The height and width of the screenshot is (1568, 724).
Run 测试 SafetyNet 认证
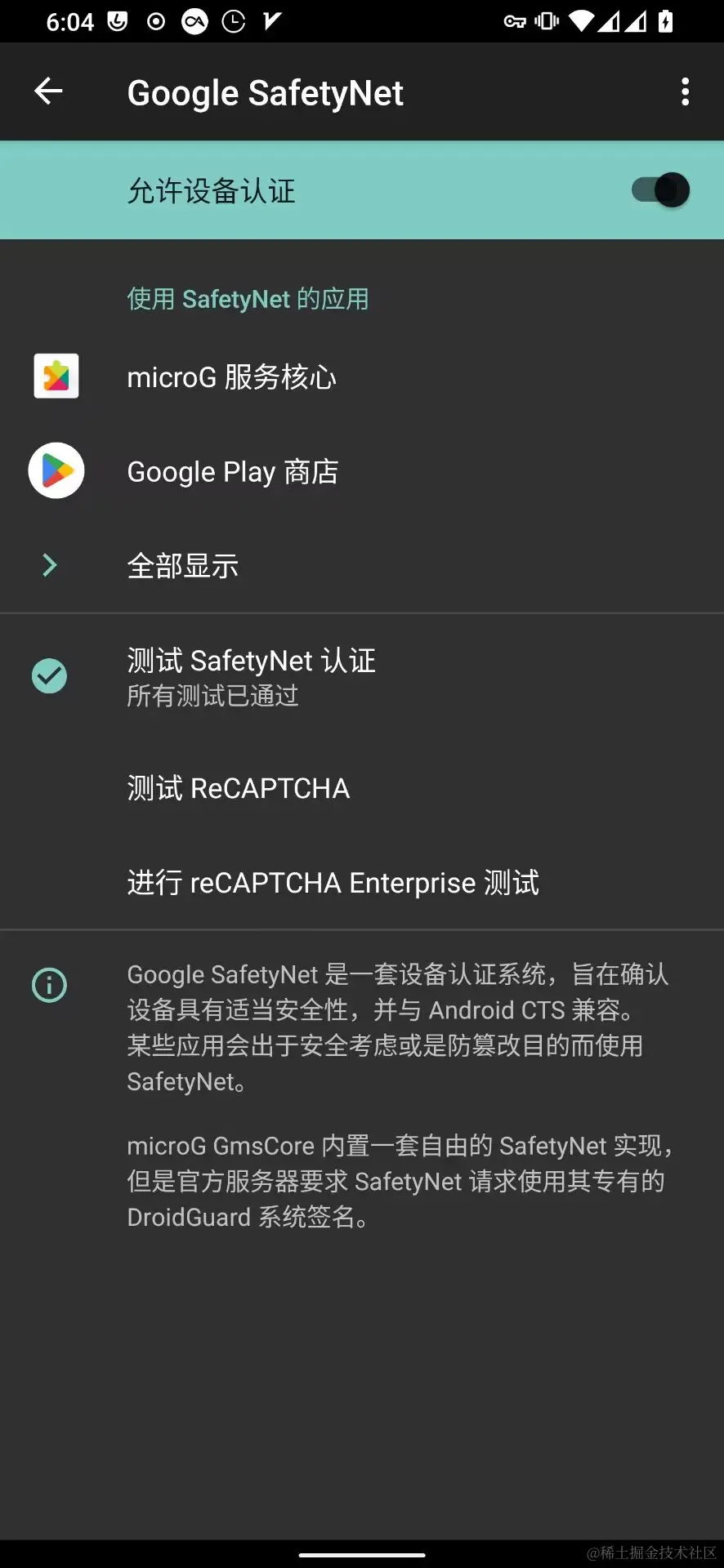coord(251,676)
